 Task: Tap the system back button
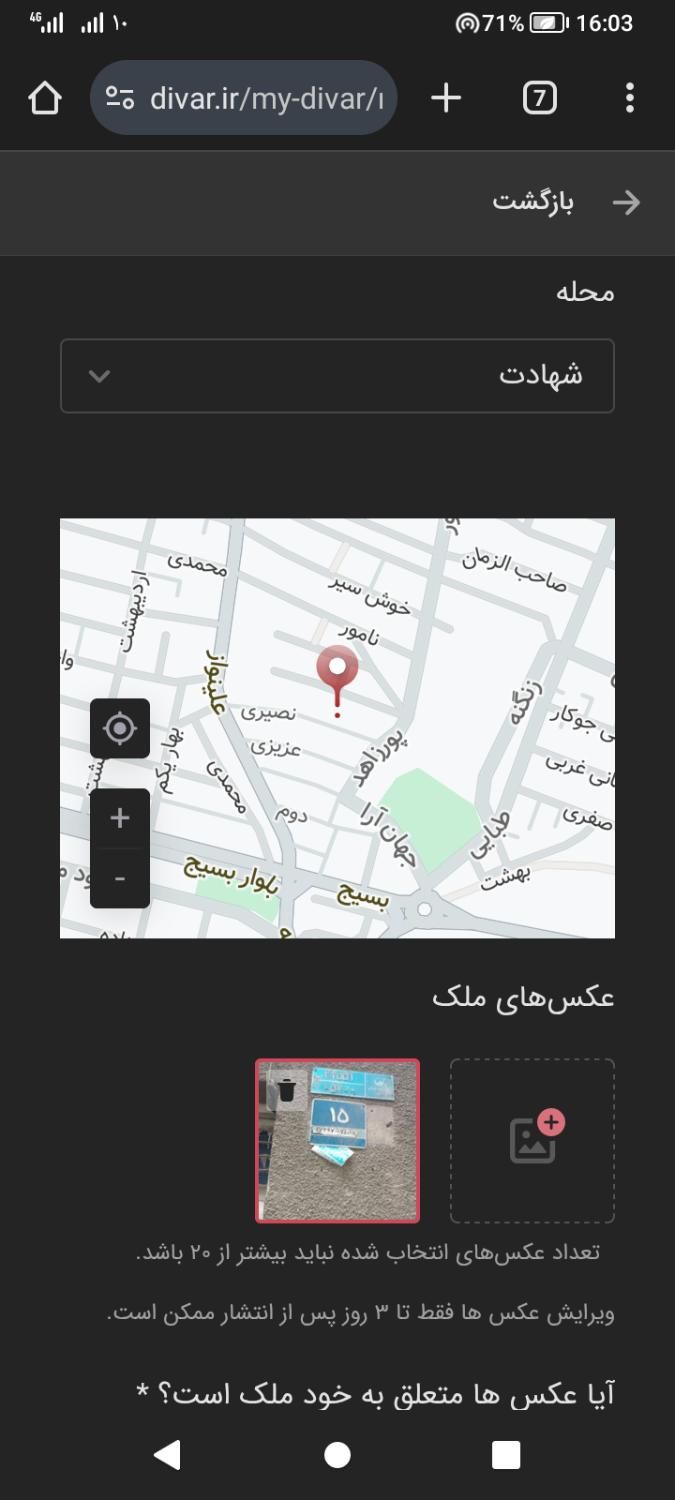[x=168, y=1454]
